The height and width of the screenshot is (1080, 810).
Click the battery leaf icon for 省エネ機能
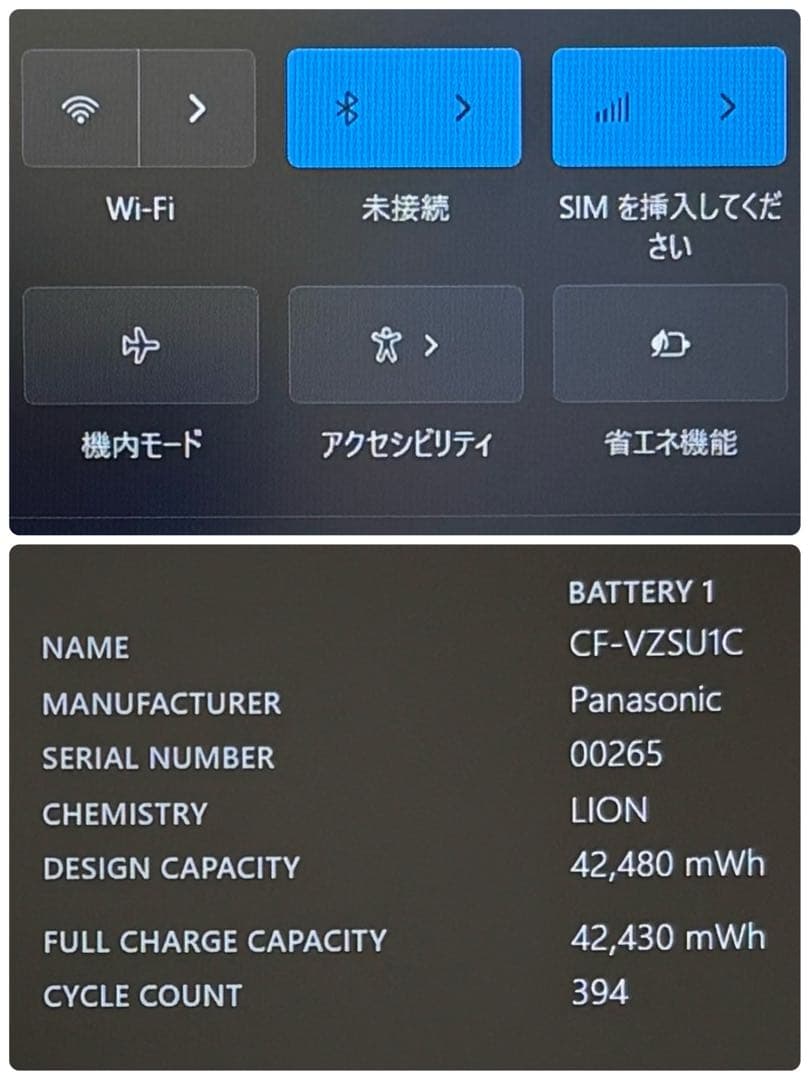point(670,344)
